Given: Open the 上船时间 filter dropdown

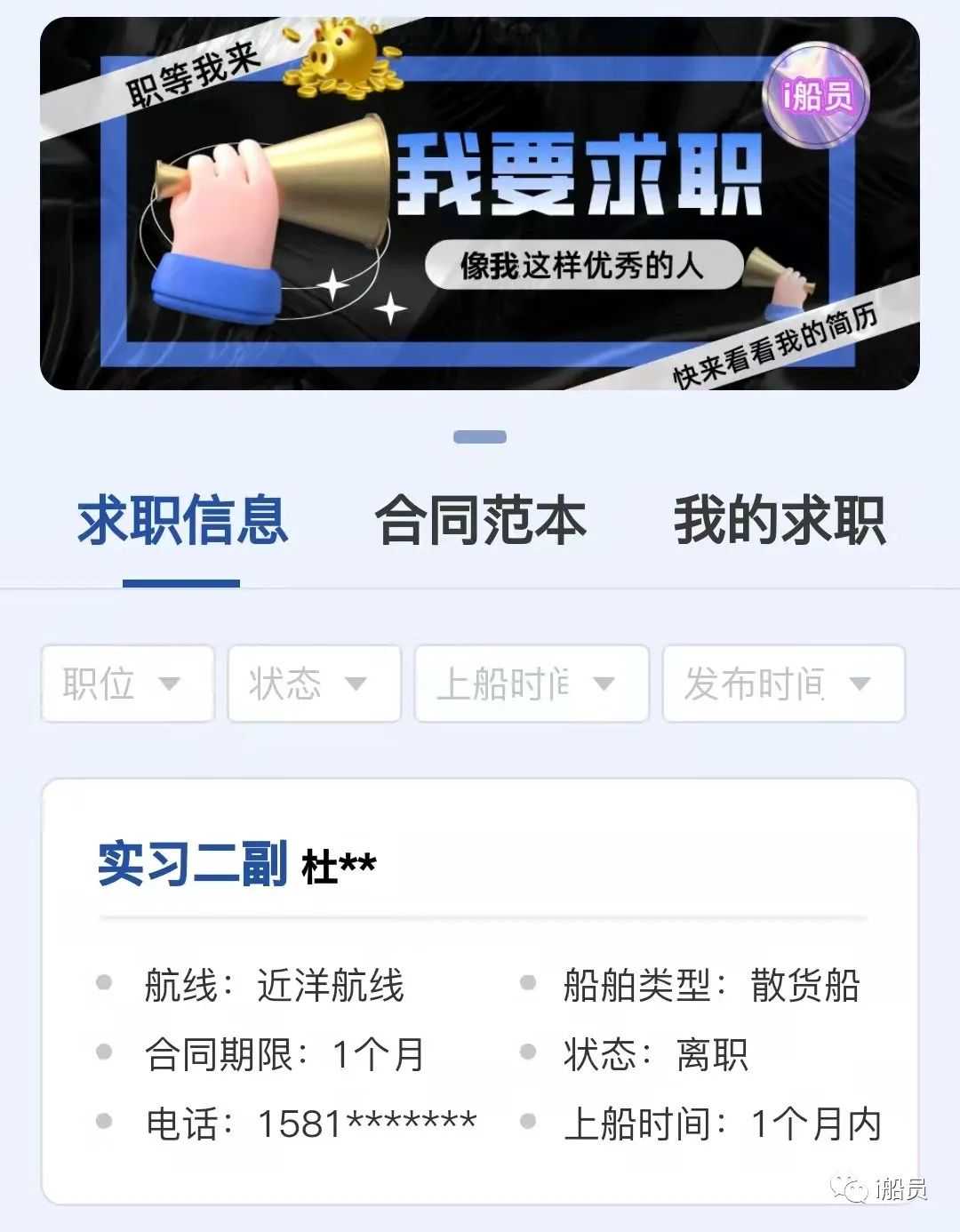Looking at the screenshot, I should (531, 684).
